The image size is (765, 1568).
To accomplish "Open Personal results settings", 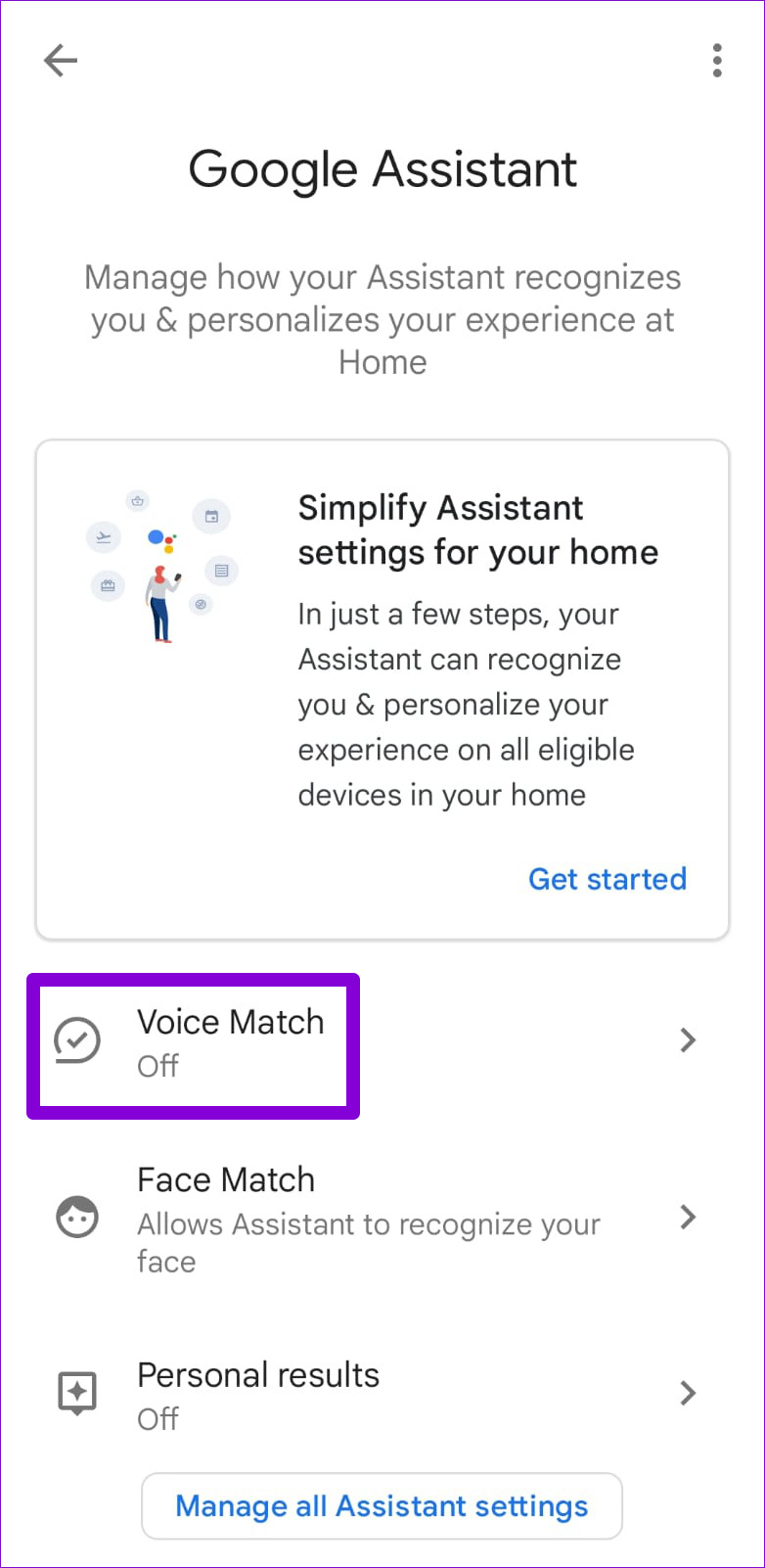I will coord(382,1395).
